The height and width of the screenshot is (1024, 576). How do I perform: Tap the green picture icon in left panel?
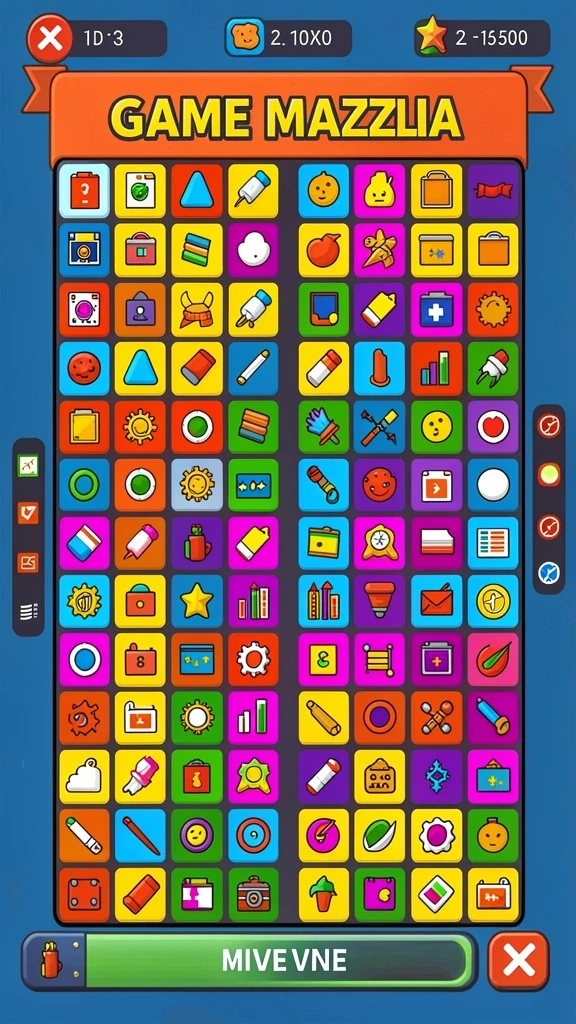[28, 466]
